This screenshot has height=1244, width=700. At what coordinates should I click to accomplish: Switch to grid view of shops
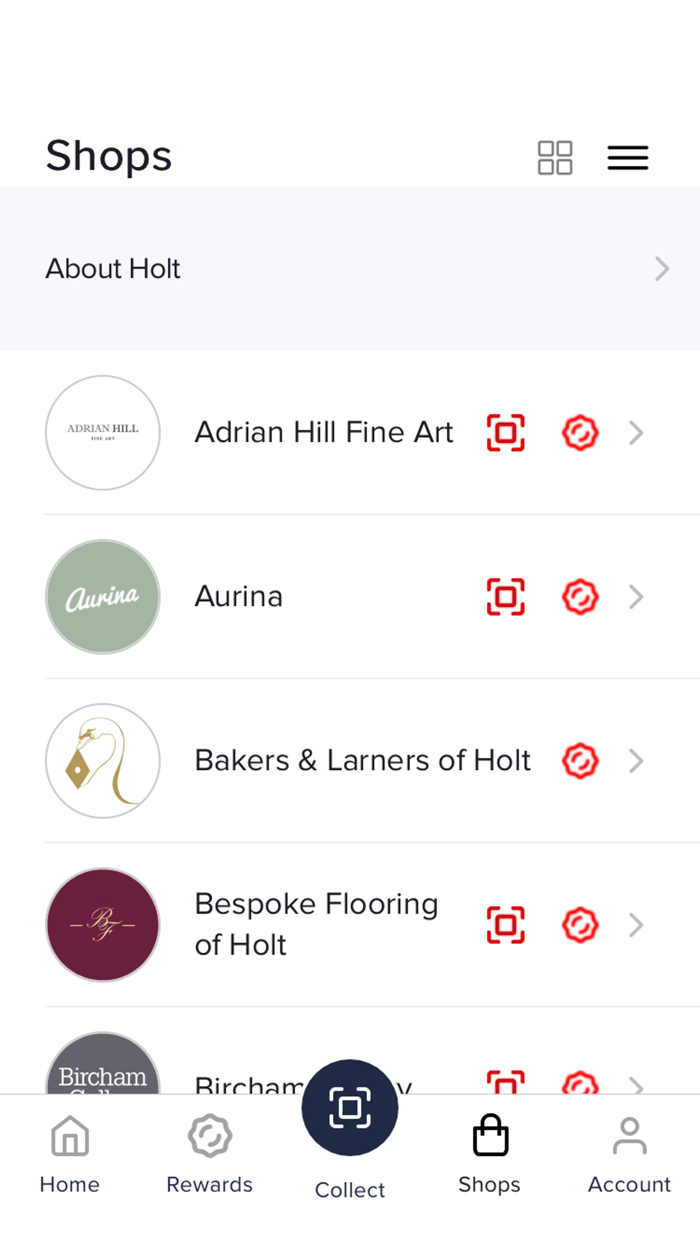pos(555,158)
